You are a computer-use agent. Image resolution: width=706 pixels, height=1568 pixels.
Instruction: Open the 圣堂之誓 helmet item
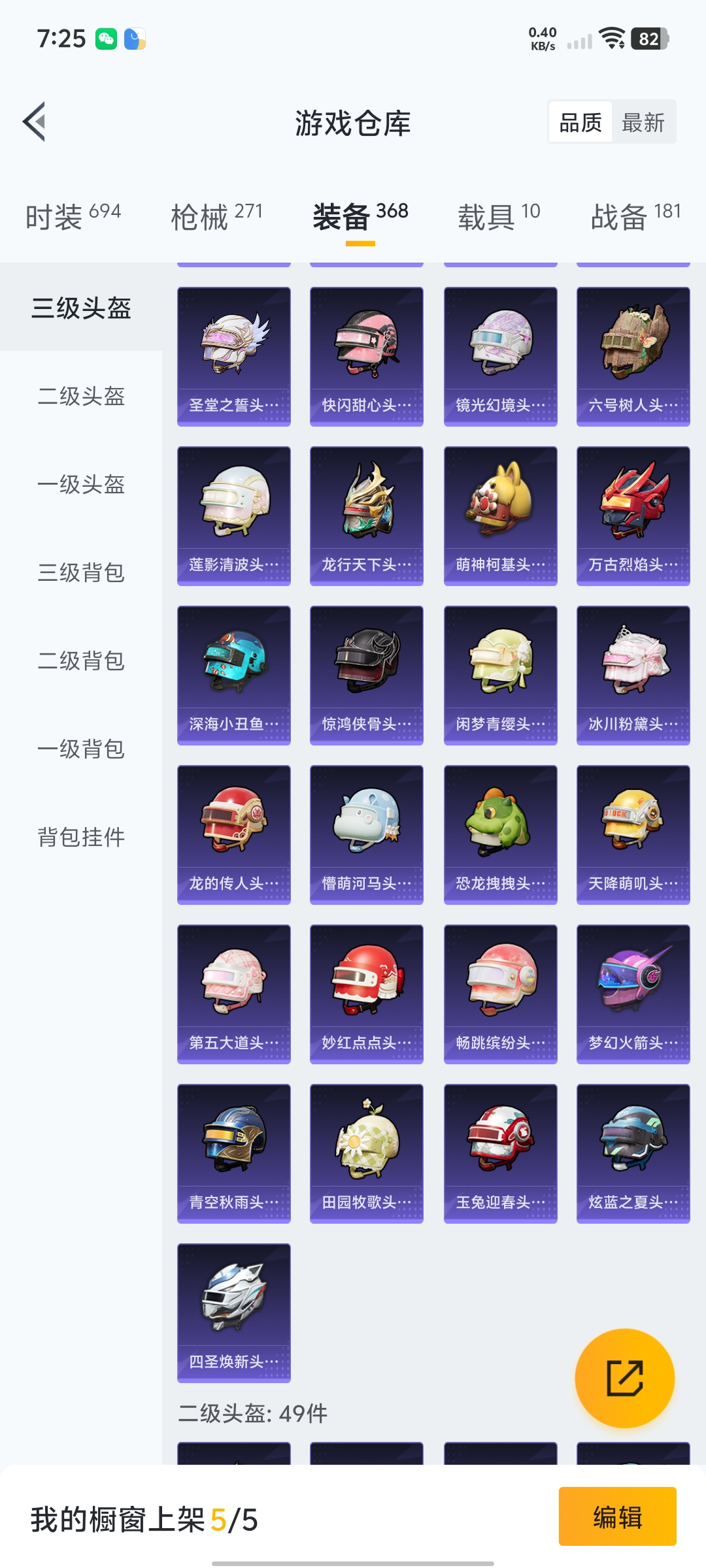[234, 356]
